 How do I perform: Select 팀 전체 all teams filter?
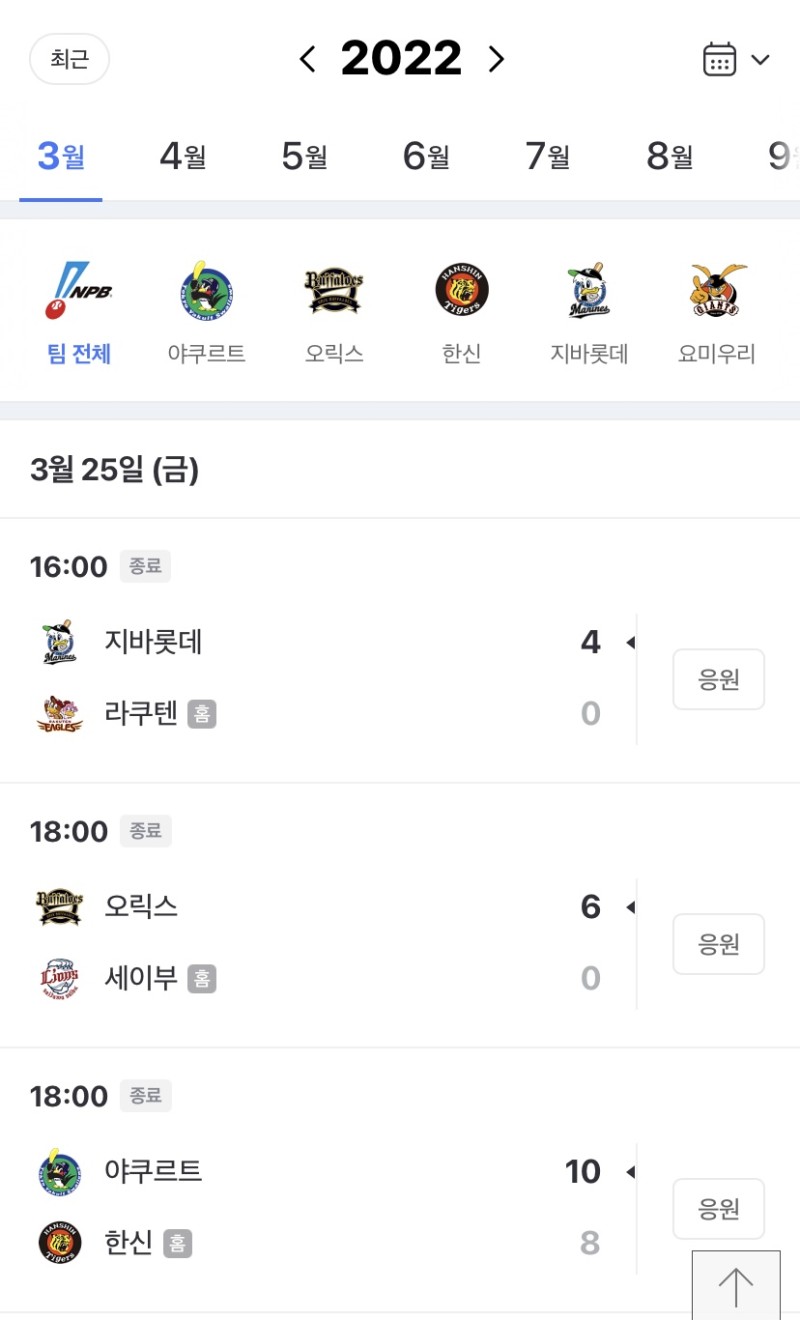78,312
